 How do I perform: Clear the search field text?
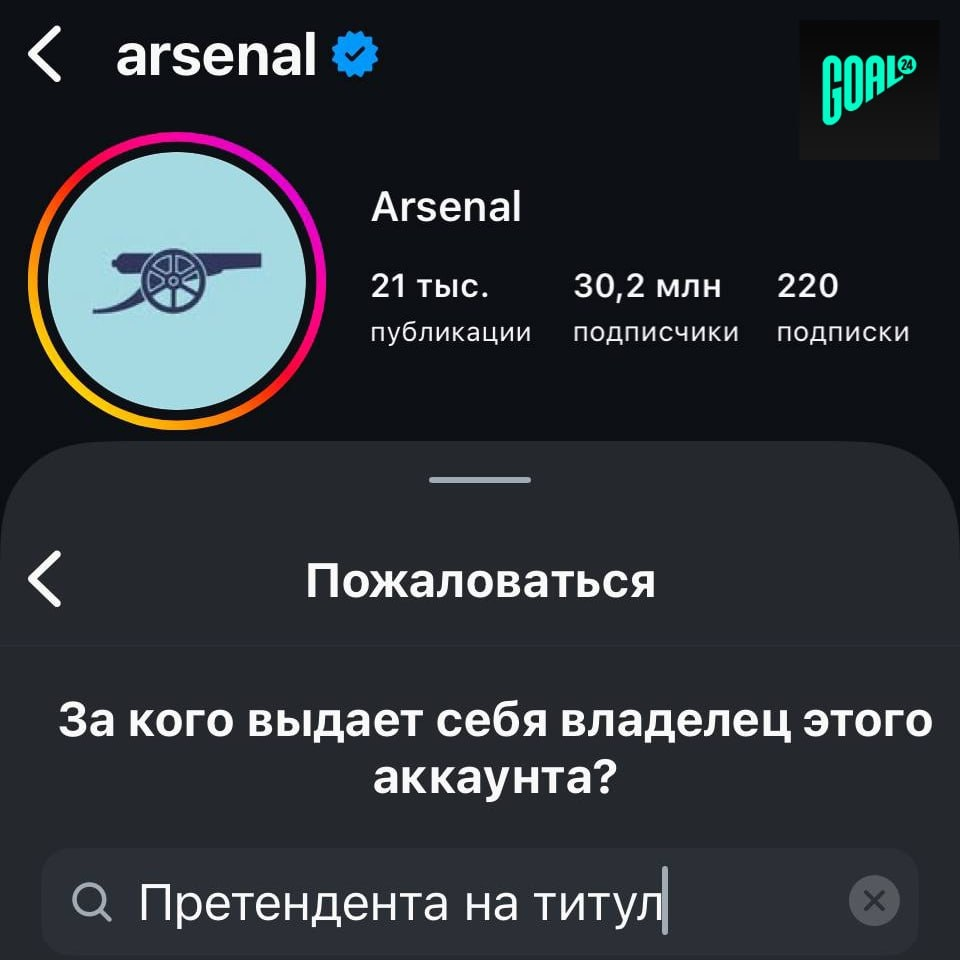tap(873, 902)
